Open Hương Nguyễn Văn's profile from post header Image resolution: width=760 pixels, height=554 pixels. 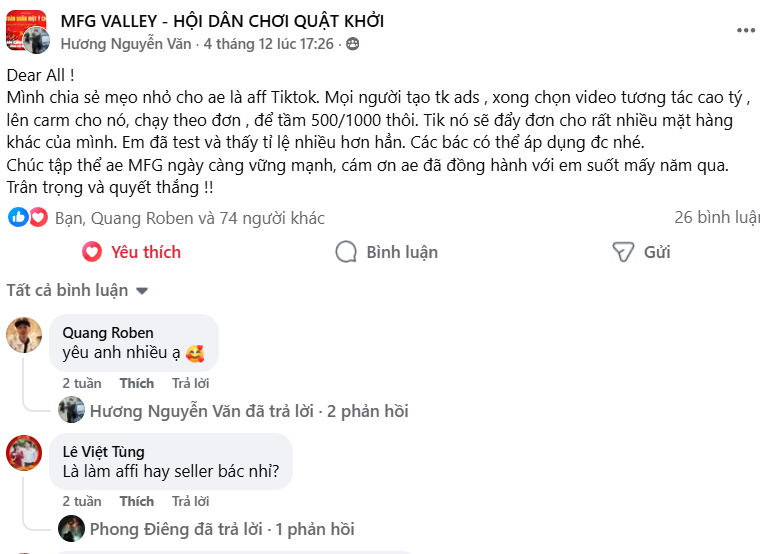point(127,44)
